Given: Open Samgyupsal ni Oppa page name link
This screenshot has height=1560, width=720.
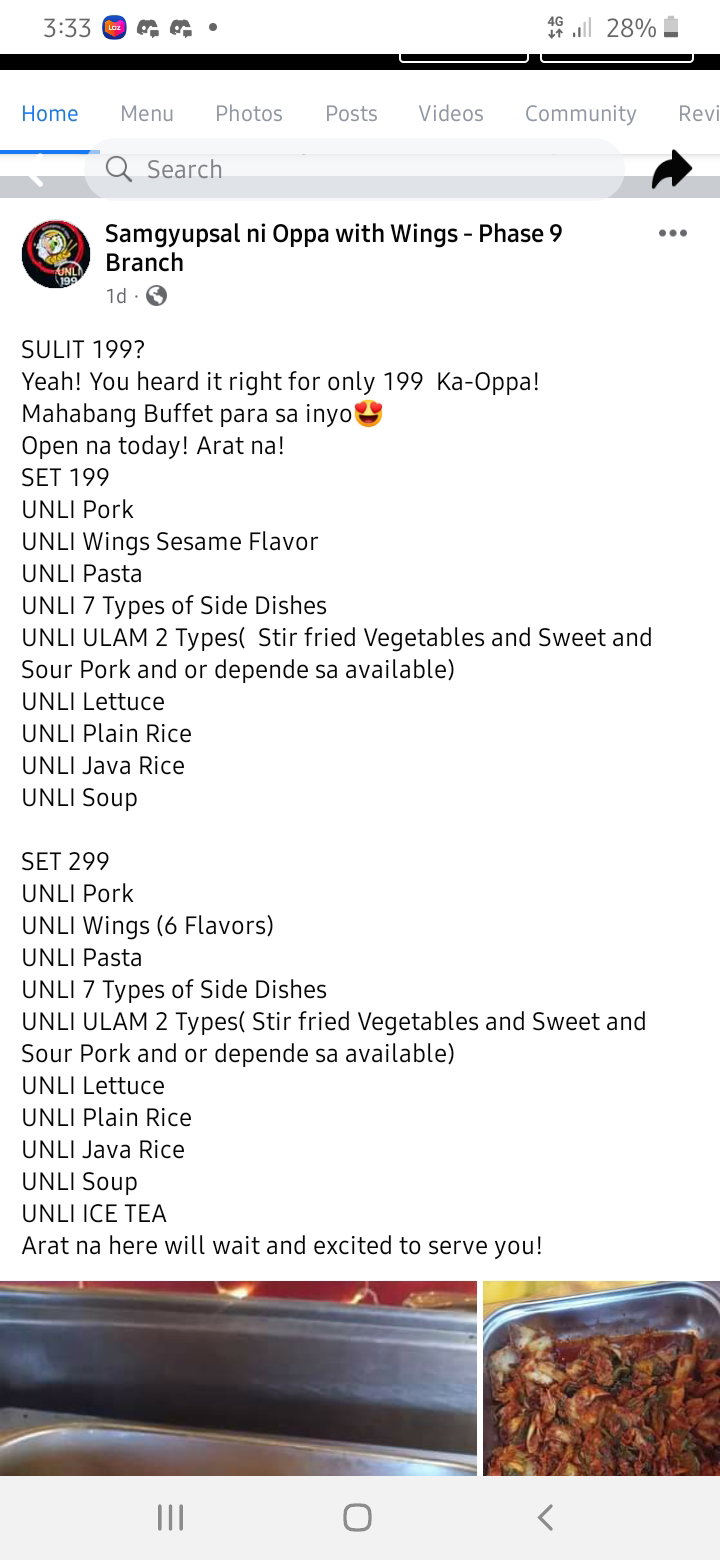Looking at the screenshot, I should point(334,248).
